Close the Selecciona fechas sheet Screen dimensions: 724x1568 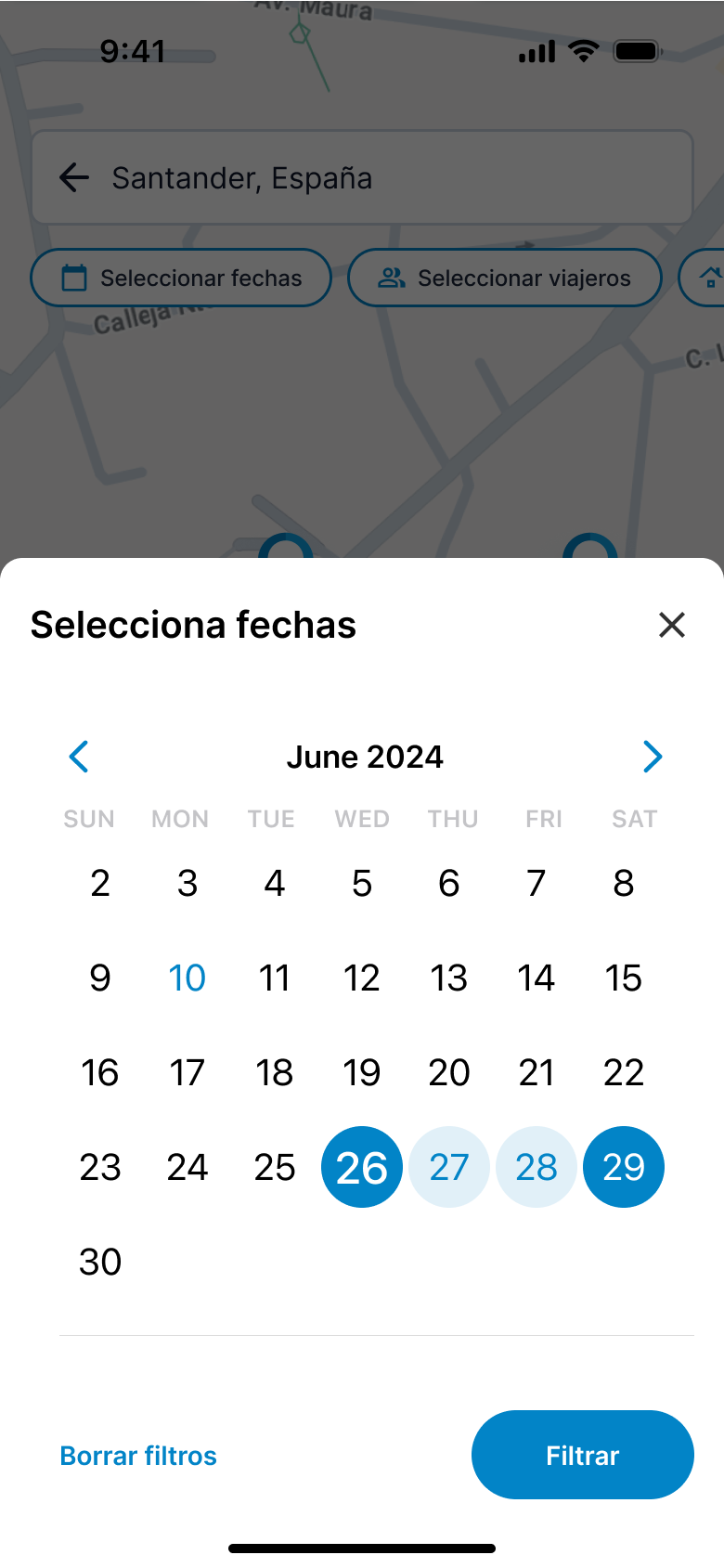point(671,625)
